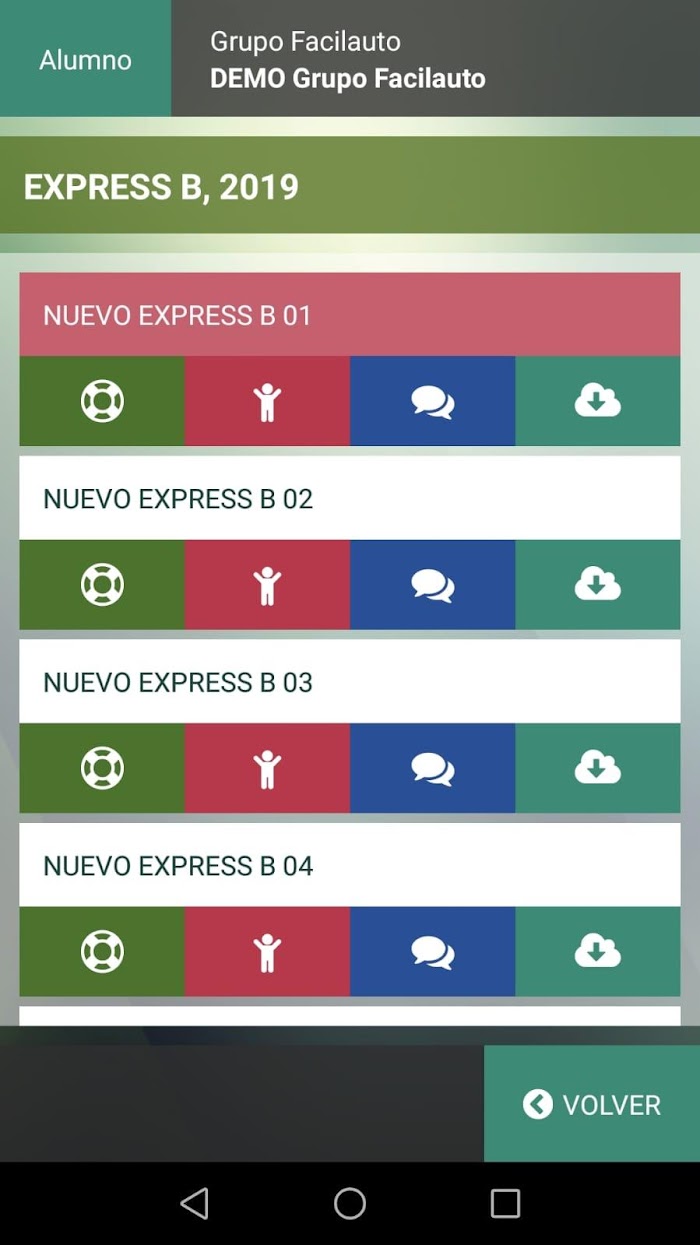Download NUEVO EXPRESS B 01 via cloud icon

click(x=597, y=401)
